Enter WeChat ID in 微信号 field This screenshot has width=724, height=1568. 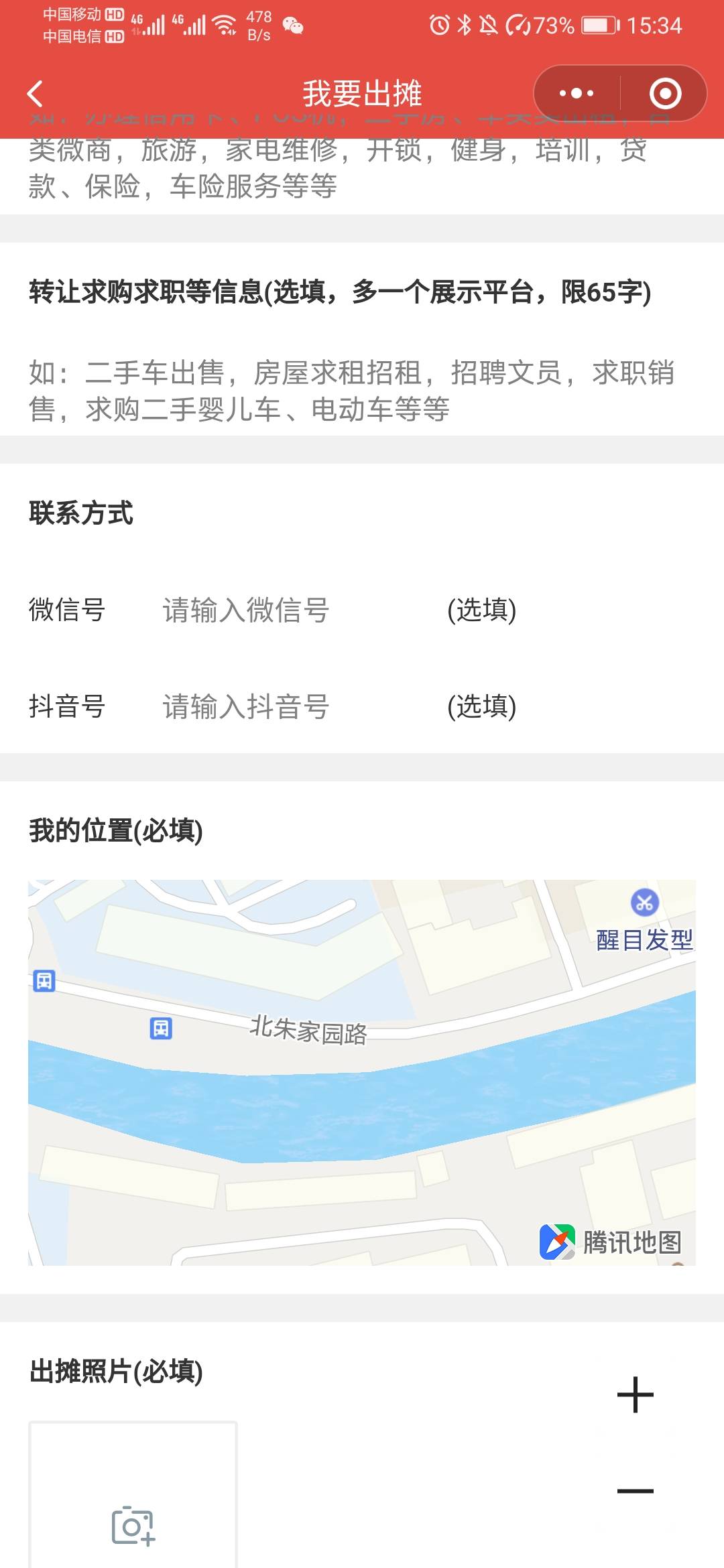point(295,610)
